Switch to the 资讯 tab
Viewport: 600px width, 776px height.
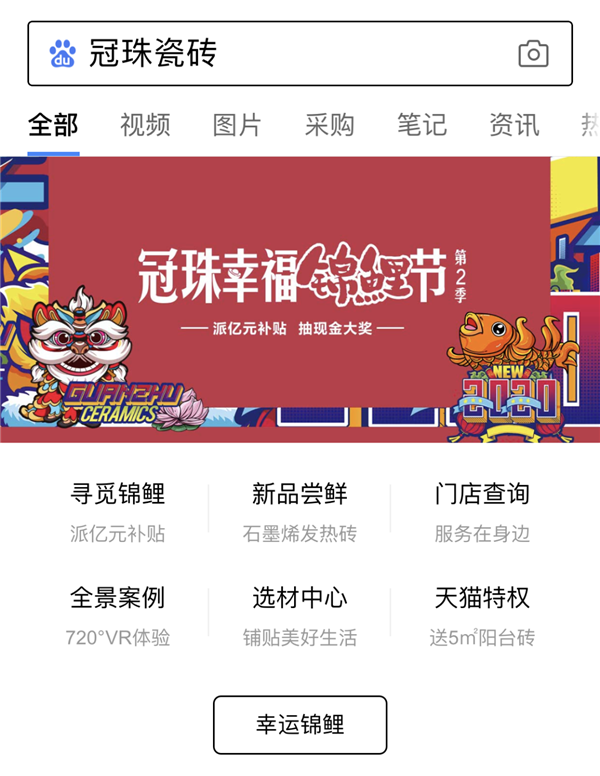tap(513, 125)
